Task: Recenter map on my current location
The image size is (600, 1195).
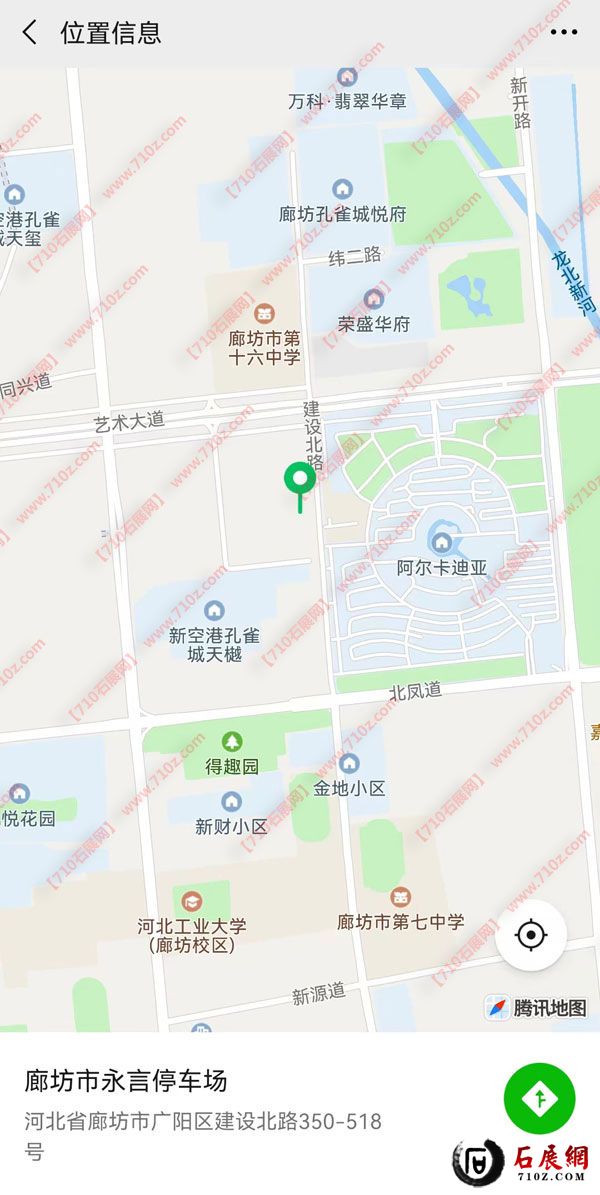Action: pyautogui.click(x=531, y=936)
